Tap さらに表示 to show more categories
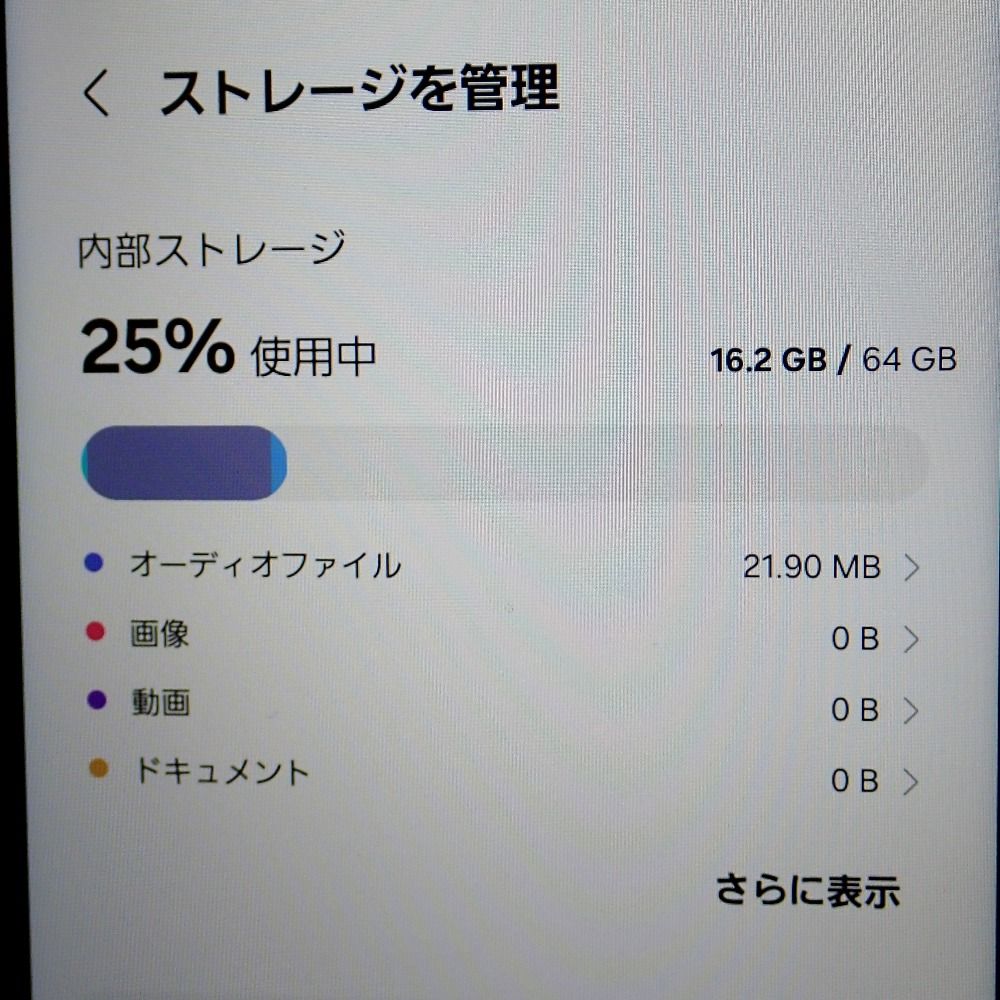The width and height of the screenshot is (1000, 1000). (x=808, y=890)
